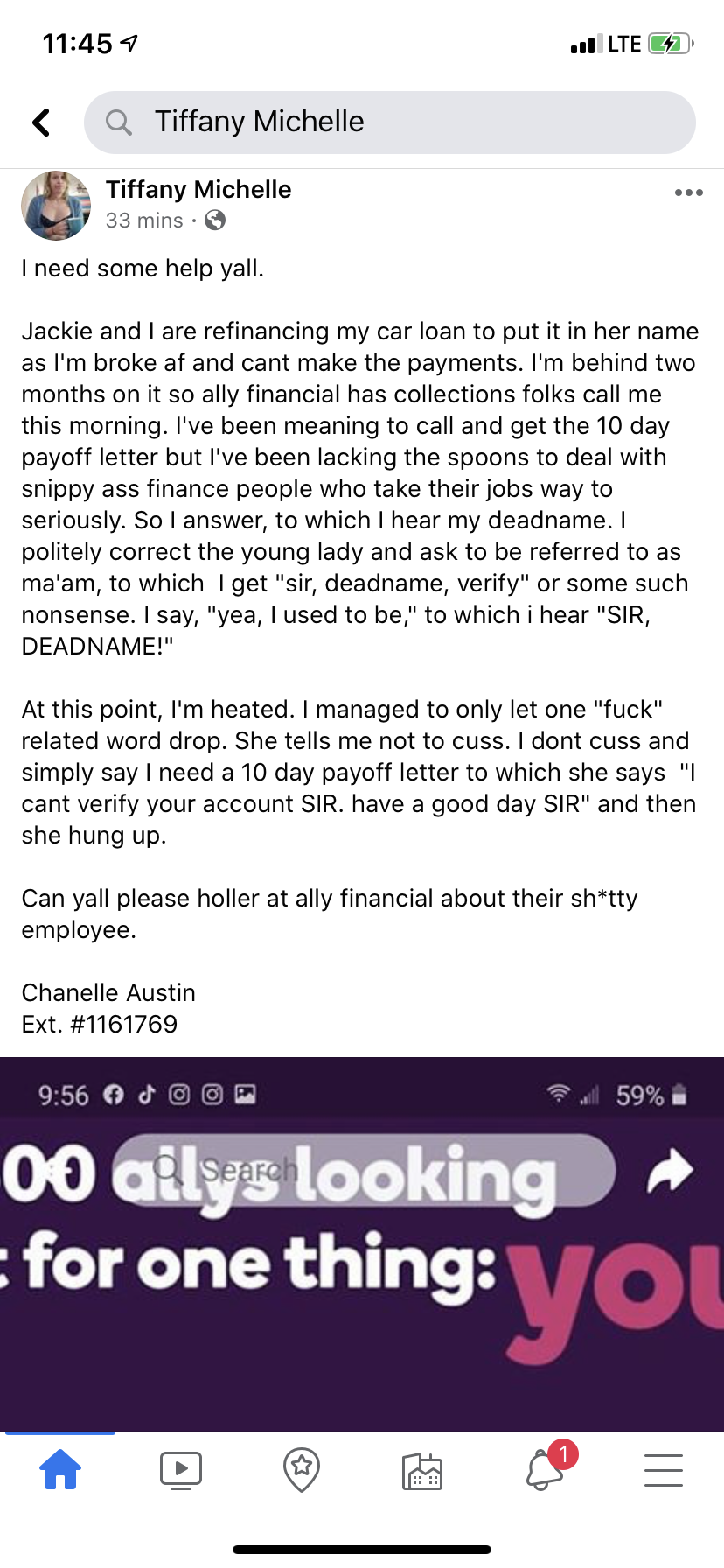The height and width of the screenshot is (1568, 724).
Task: Switch to the Watch video tab
Action: pyautogui.click(x=181, y=1470)
